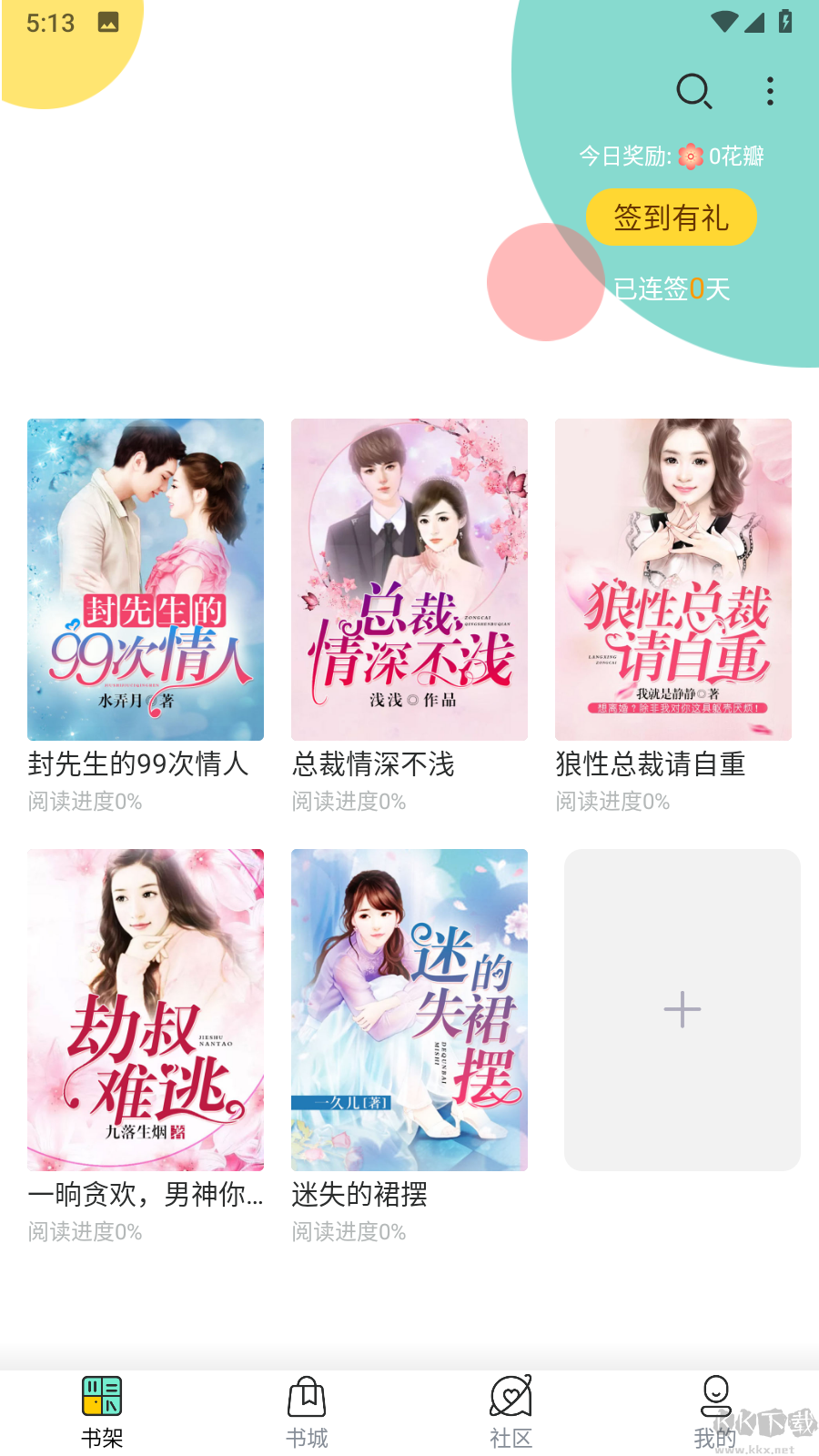Open the book 总裁情深不浅

point(409,578)
